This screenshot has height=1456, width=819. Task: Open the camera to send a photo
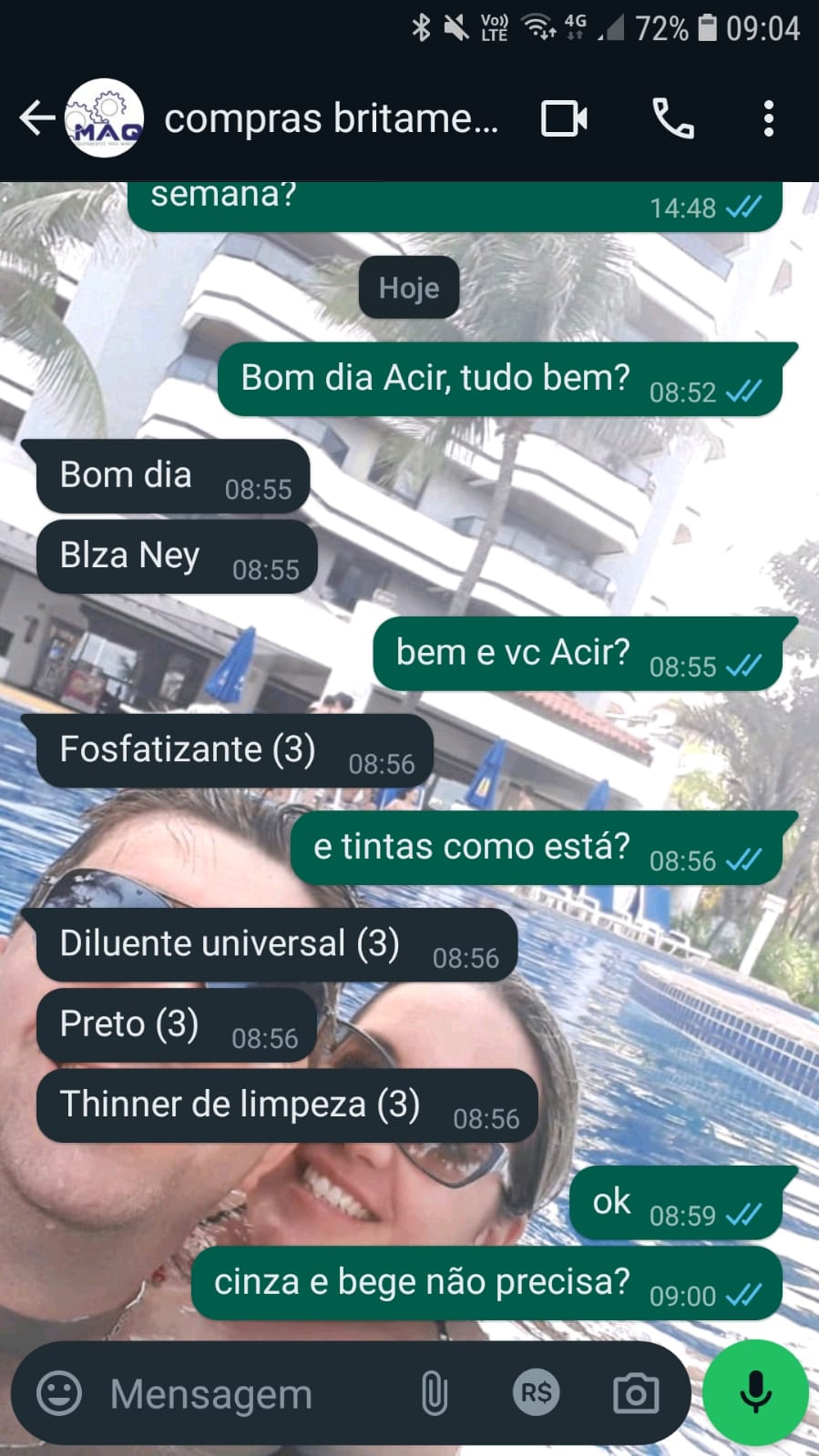click(635, 1393)
